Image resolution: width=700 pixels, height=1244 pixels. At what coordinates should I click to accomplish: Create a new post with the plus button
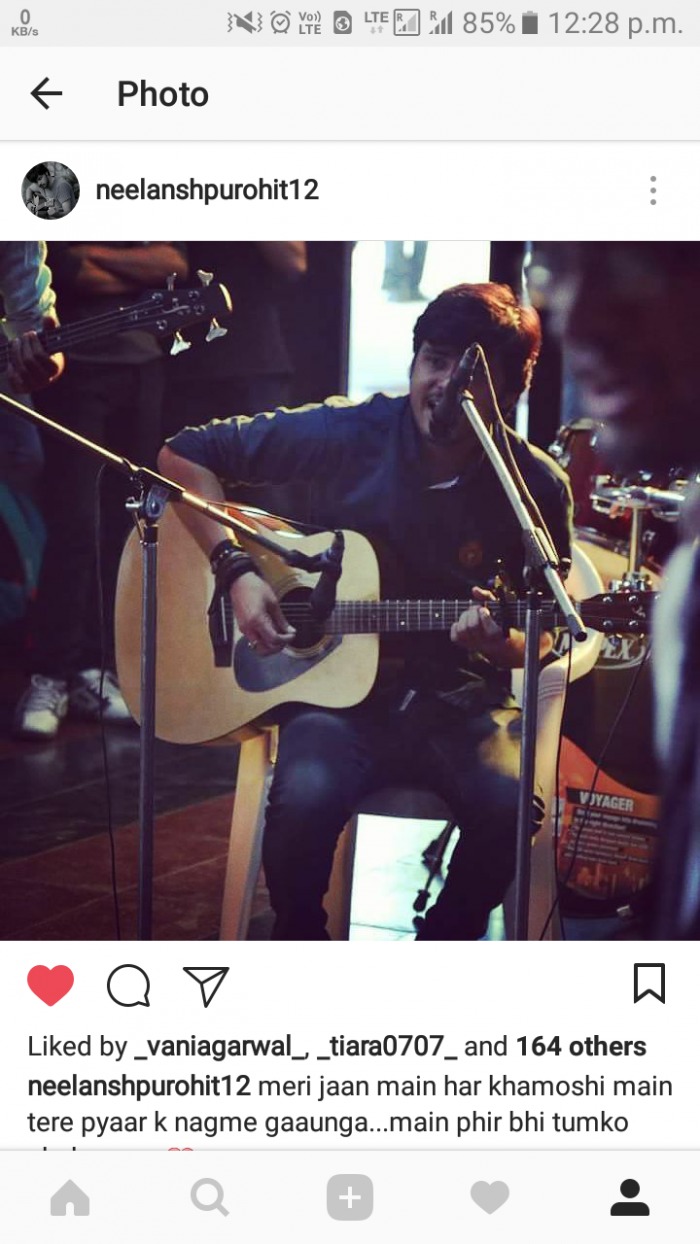click(349, 1197)
